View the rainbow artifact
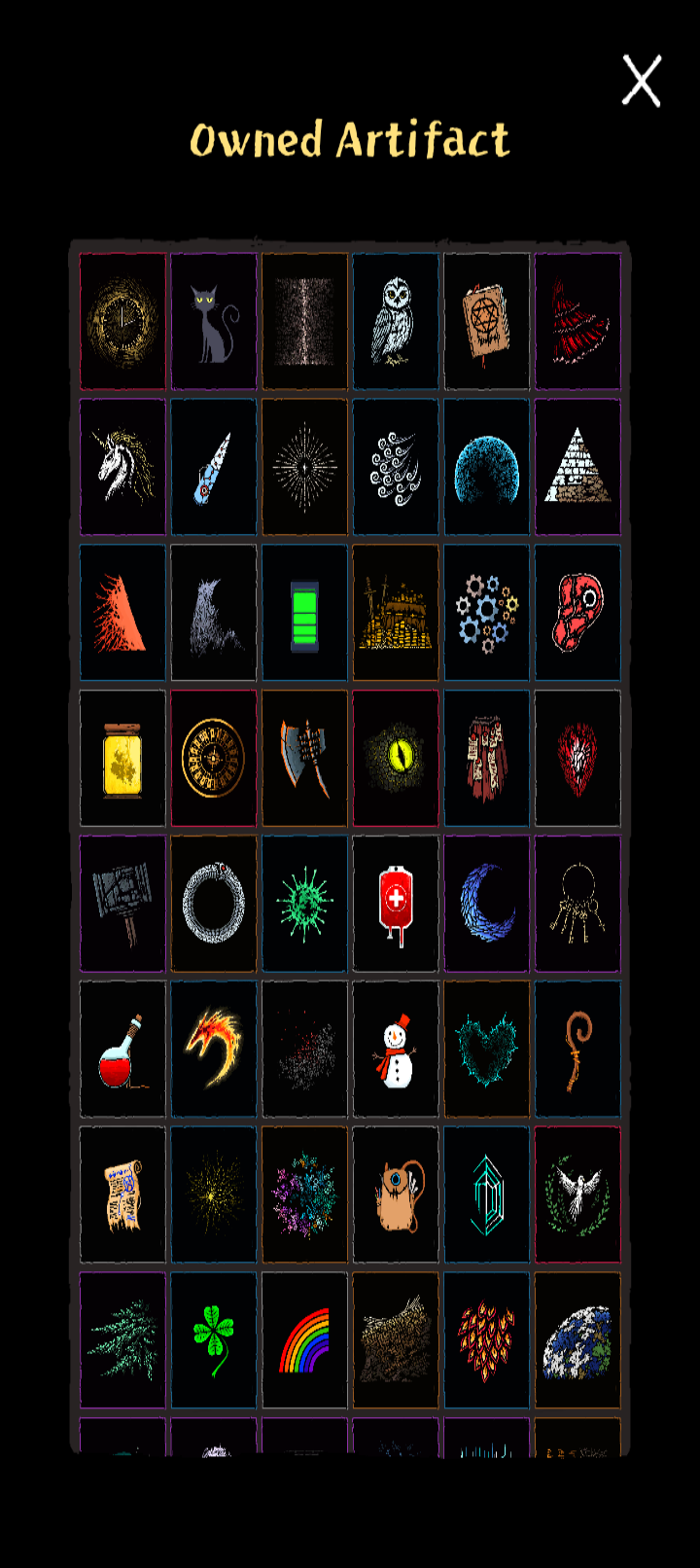 coord(304,1340)
